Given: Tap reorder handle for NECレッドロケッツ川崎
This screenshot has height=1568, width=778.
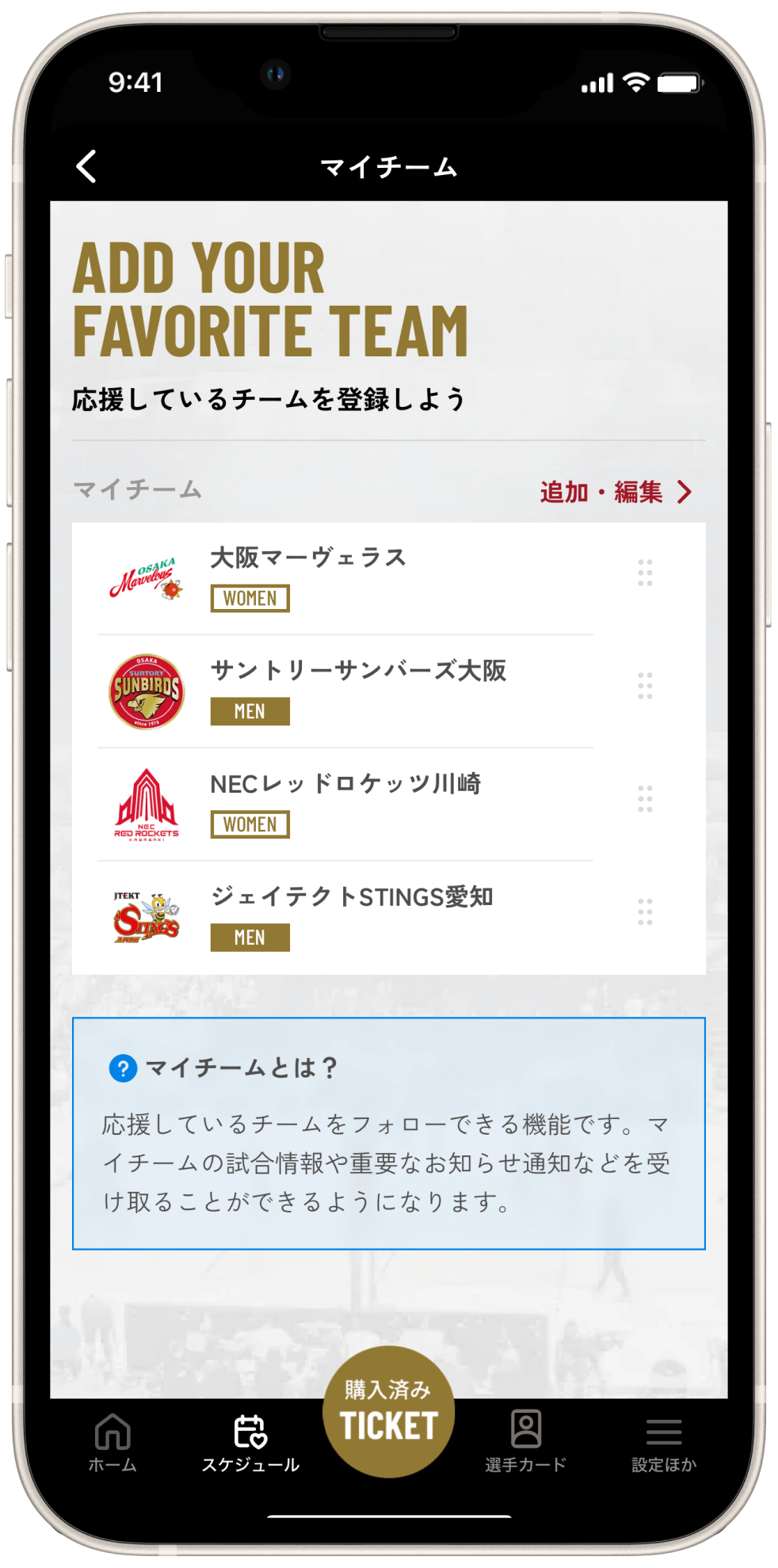Looking at the screenshot, I should 645,799.
